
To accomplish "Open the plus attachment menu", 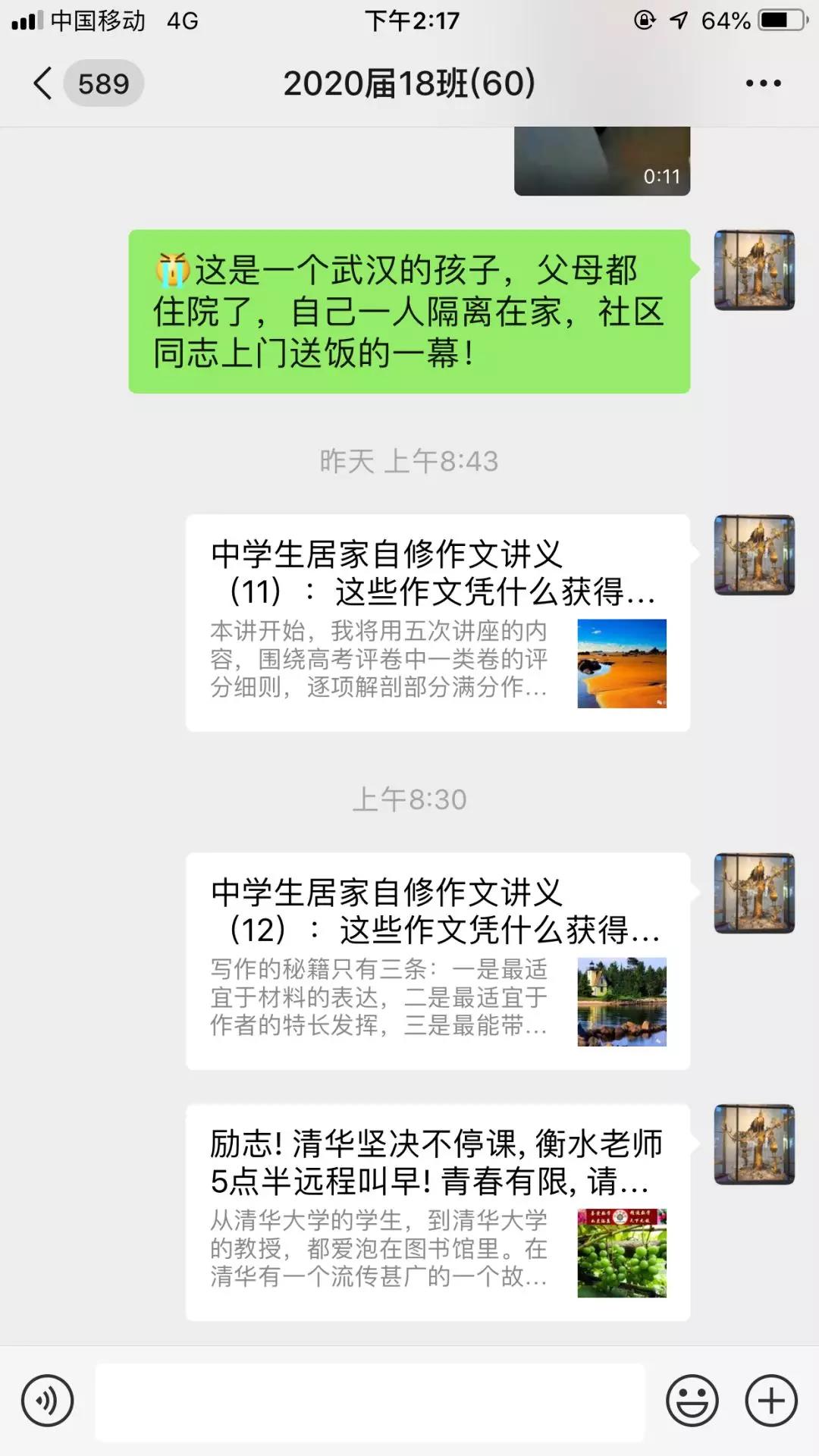I will pos(771,1401).
